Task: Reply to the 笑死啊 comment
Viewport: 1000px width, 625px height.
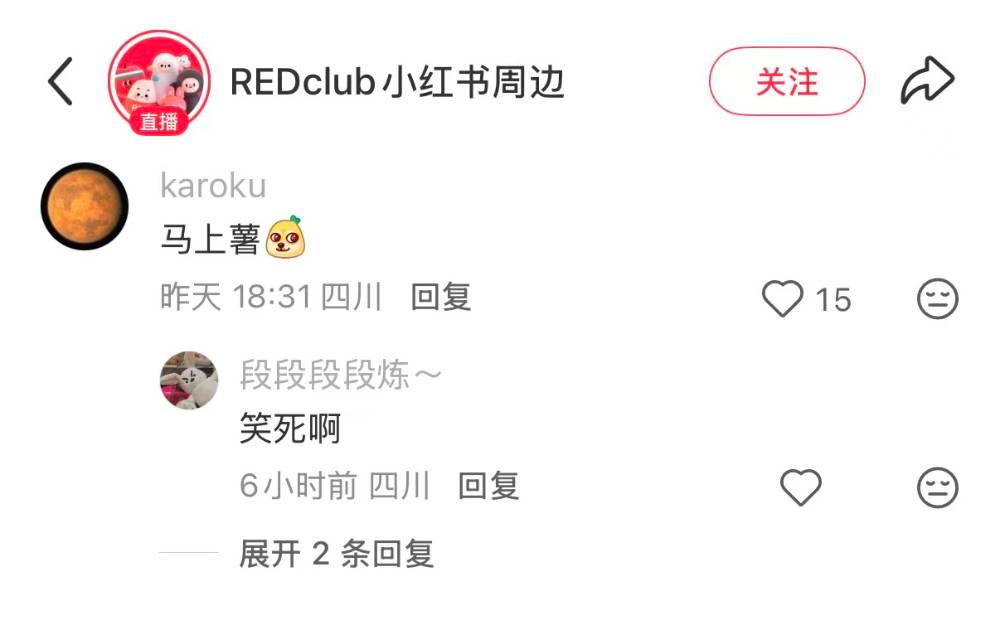Action: click(488, 487)
